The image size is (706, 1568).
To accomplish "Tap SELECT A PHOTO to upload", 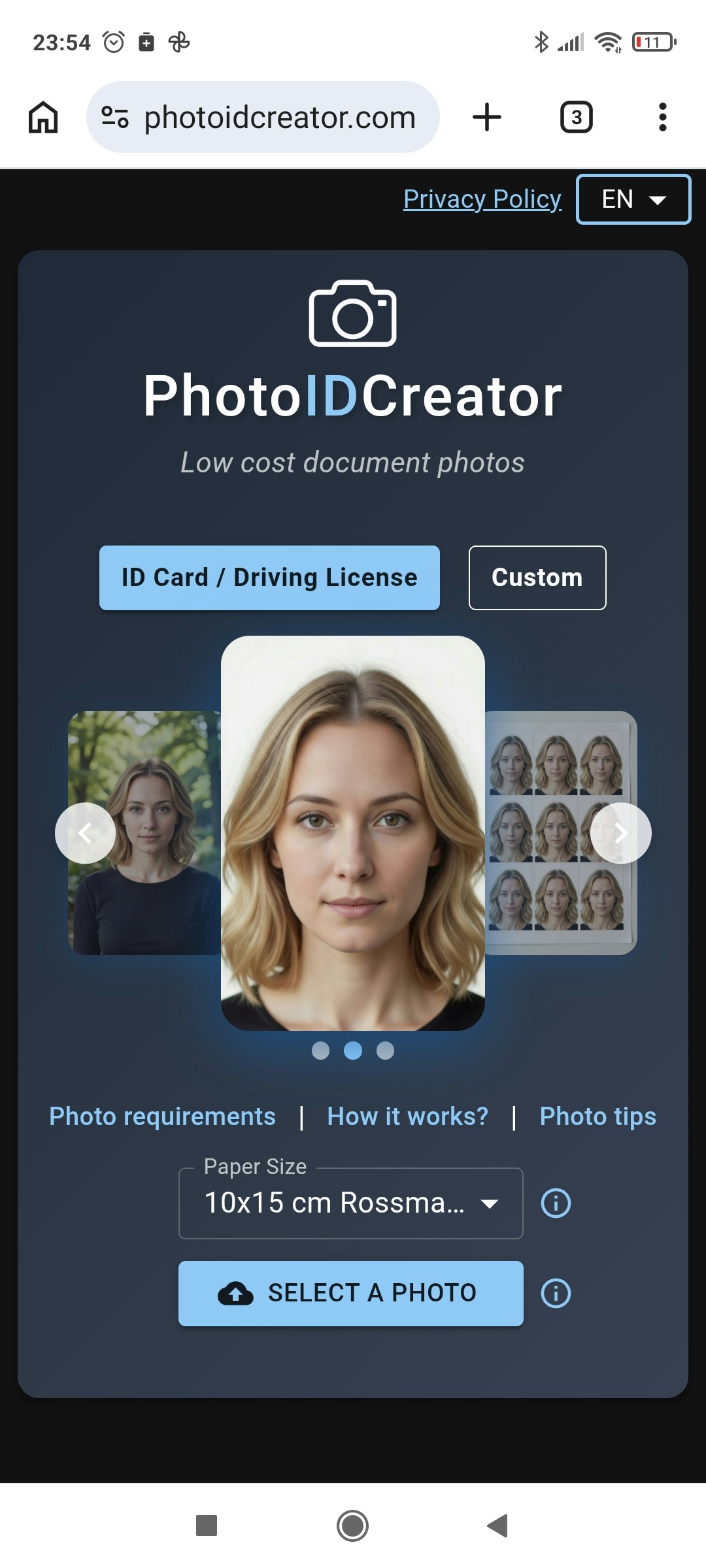I will 350,1293.
